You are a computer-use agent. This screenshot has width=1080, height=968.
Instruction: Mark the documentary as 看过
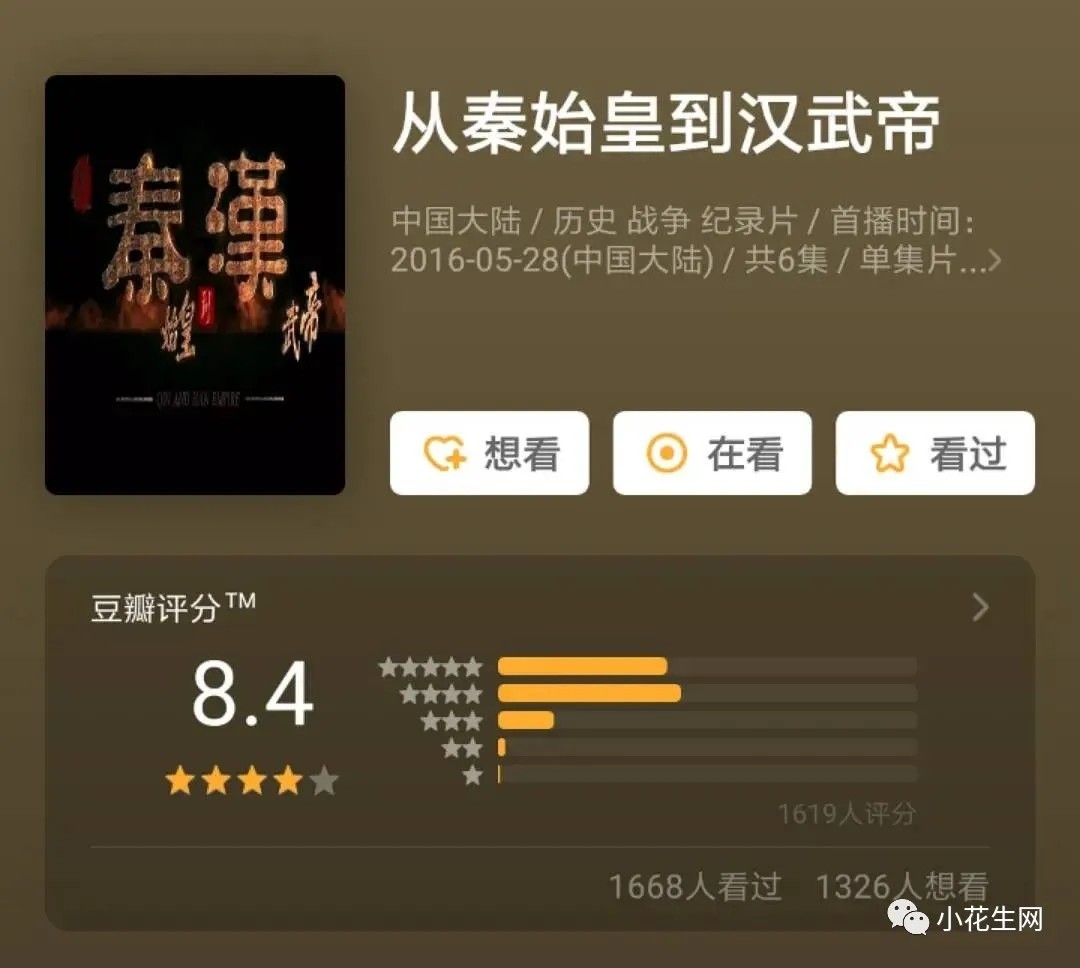(935, 453)
